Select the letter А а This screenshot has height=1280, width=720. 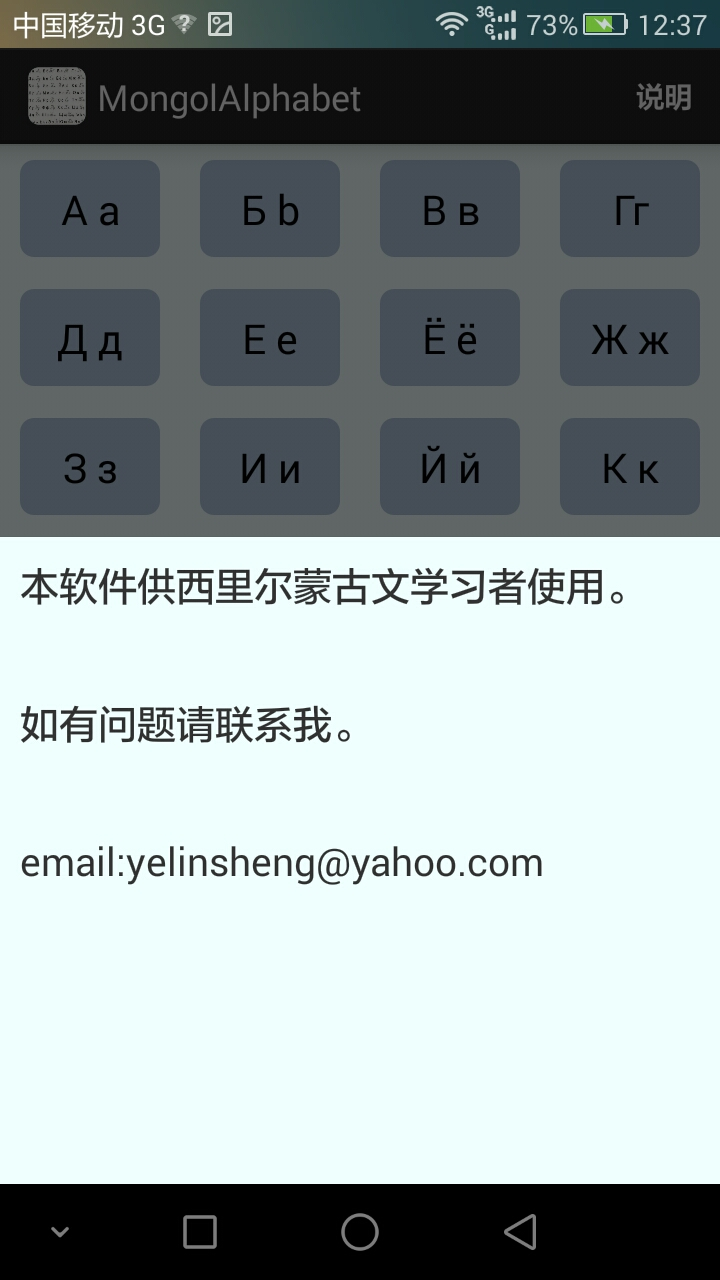pos(90,209)
